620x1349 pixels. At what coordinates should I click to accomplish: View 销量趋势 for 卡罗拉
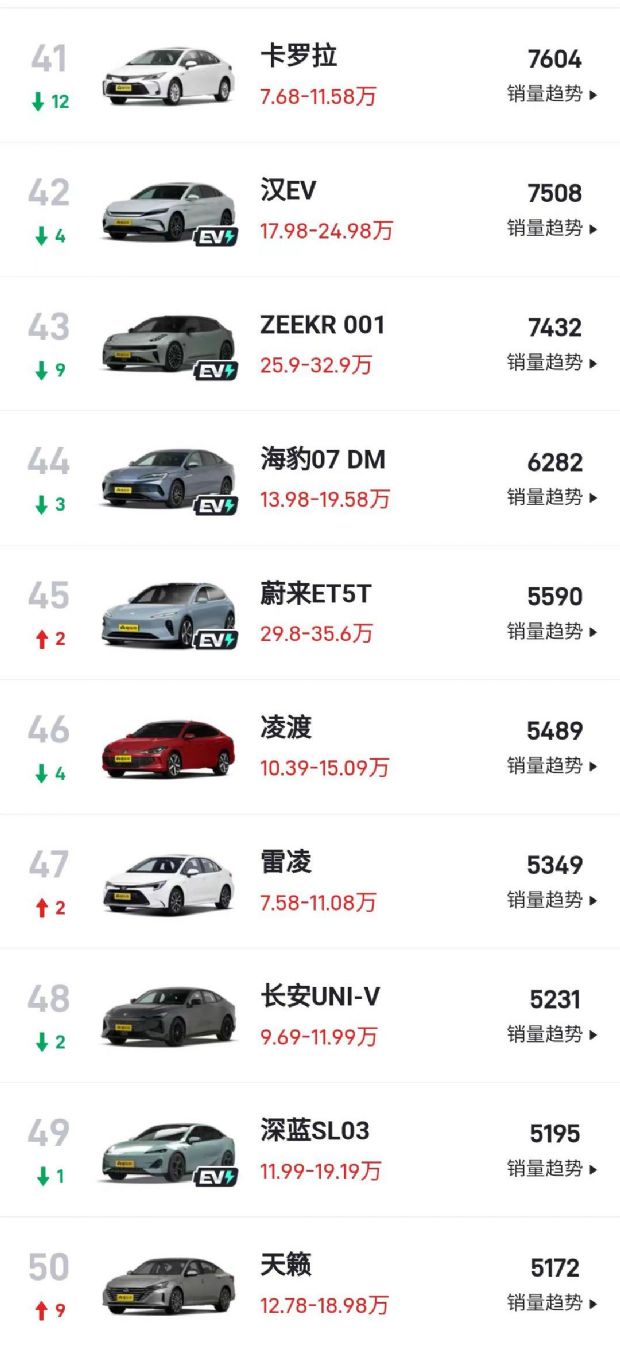pos(552,95)
